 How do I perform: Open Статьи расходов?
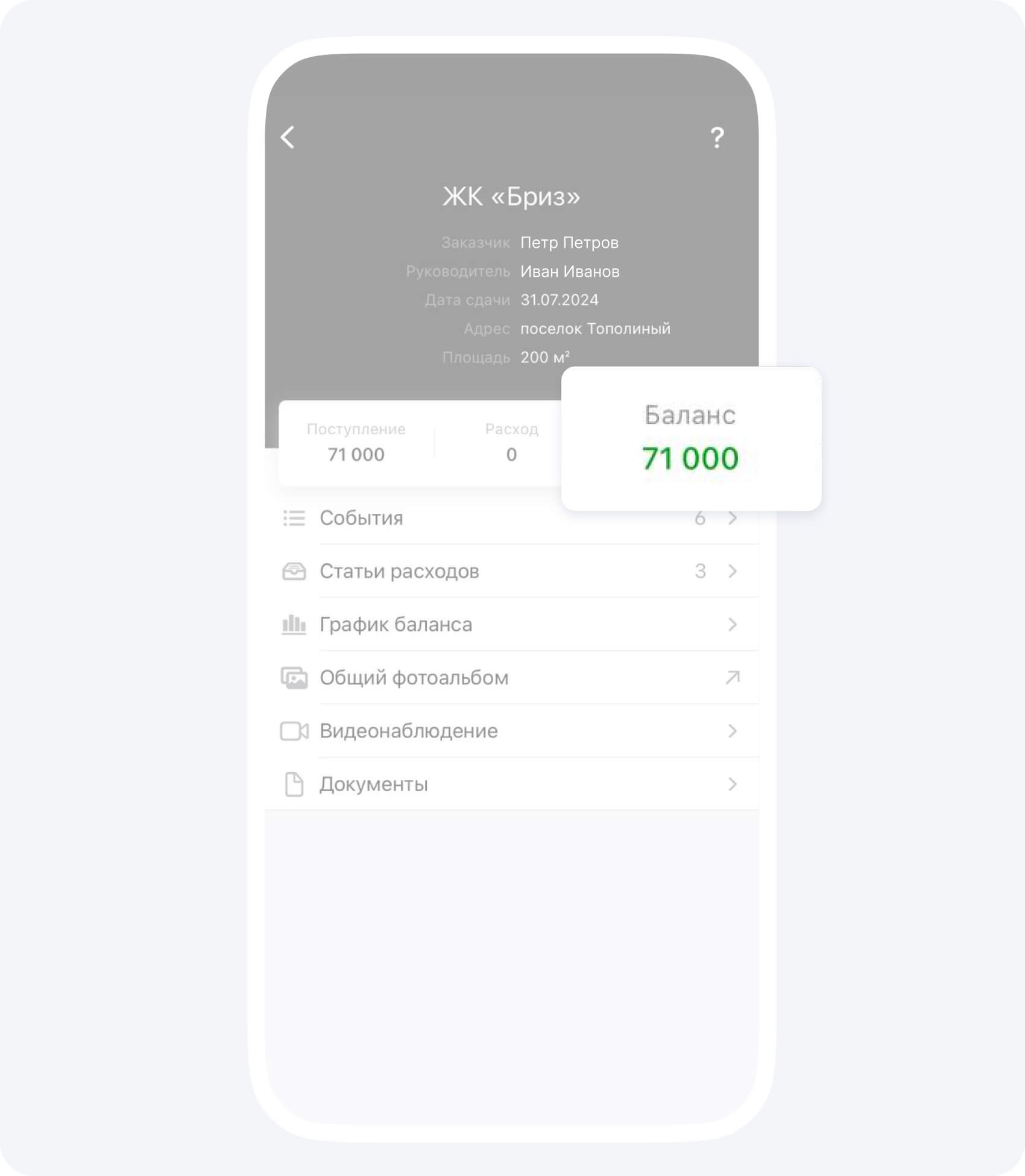(x=399, y=571)
